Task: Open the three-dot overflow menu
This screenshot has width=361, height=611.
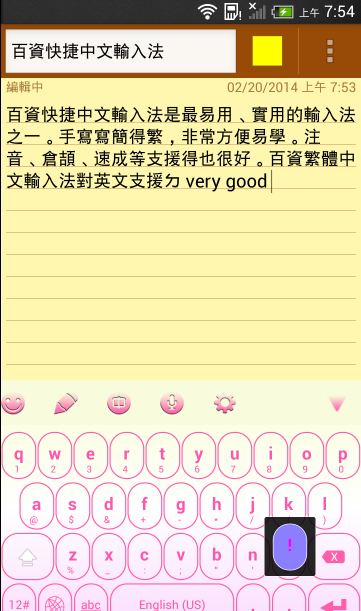Action: coord(330,51)
